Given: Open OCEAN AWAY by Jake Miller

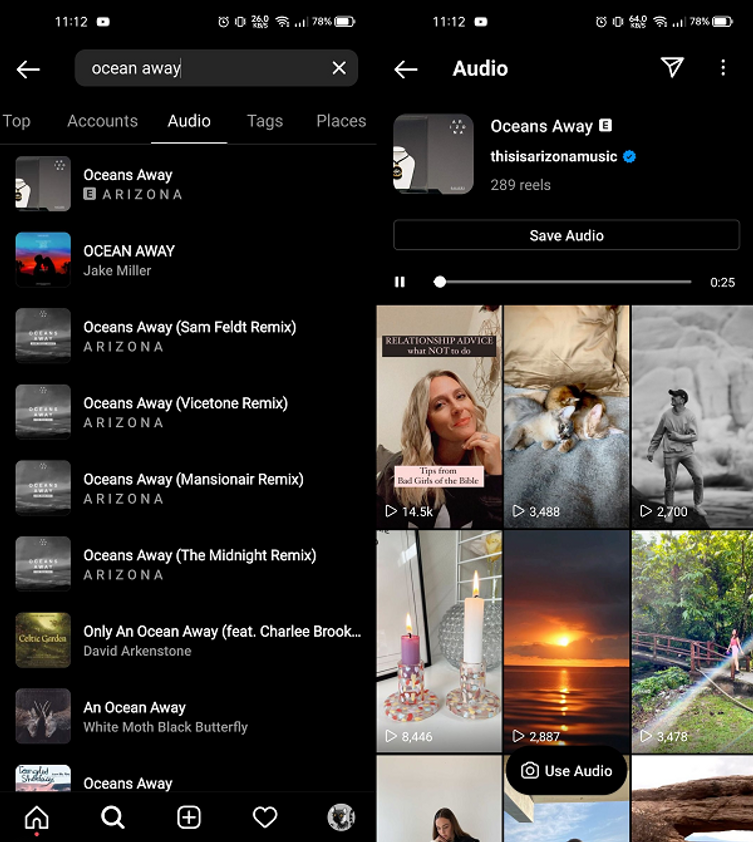Looking at the screenshot, I should [x=130, y=260].
